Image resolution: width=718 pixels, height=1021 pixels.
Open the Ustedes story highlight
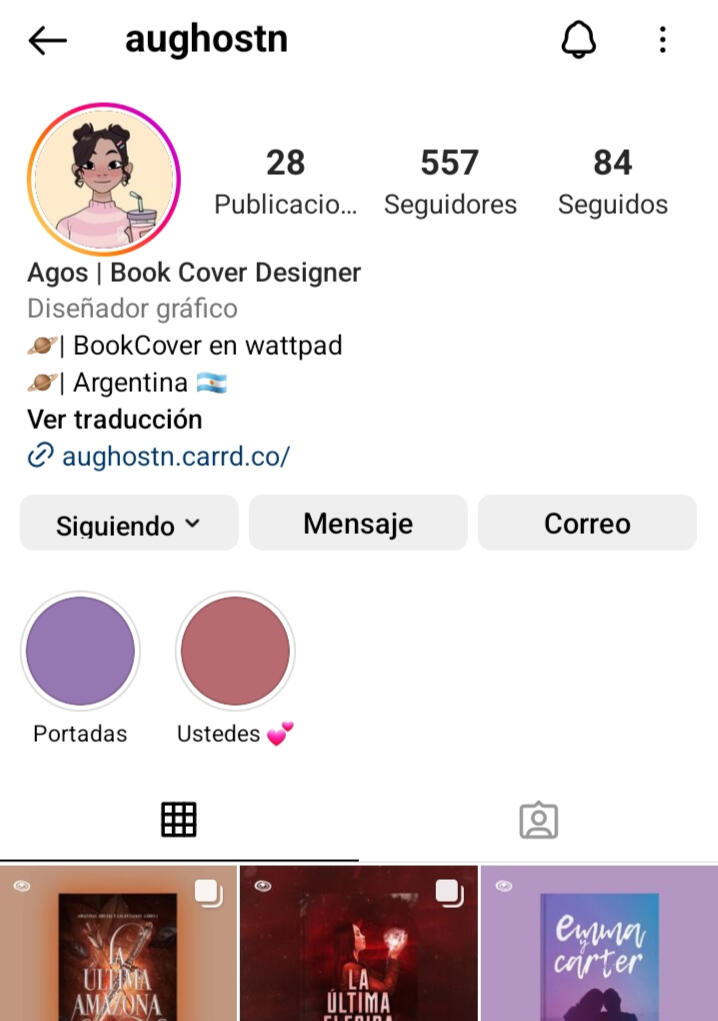235,652
